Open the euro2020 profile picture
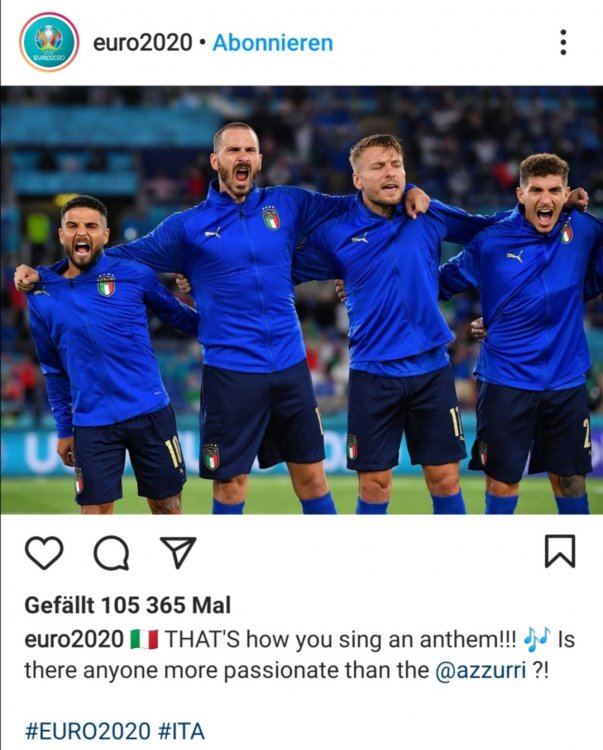603x750 pixels. tap(47, 42)
